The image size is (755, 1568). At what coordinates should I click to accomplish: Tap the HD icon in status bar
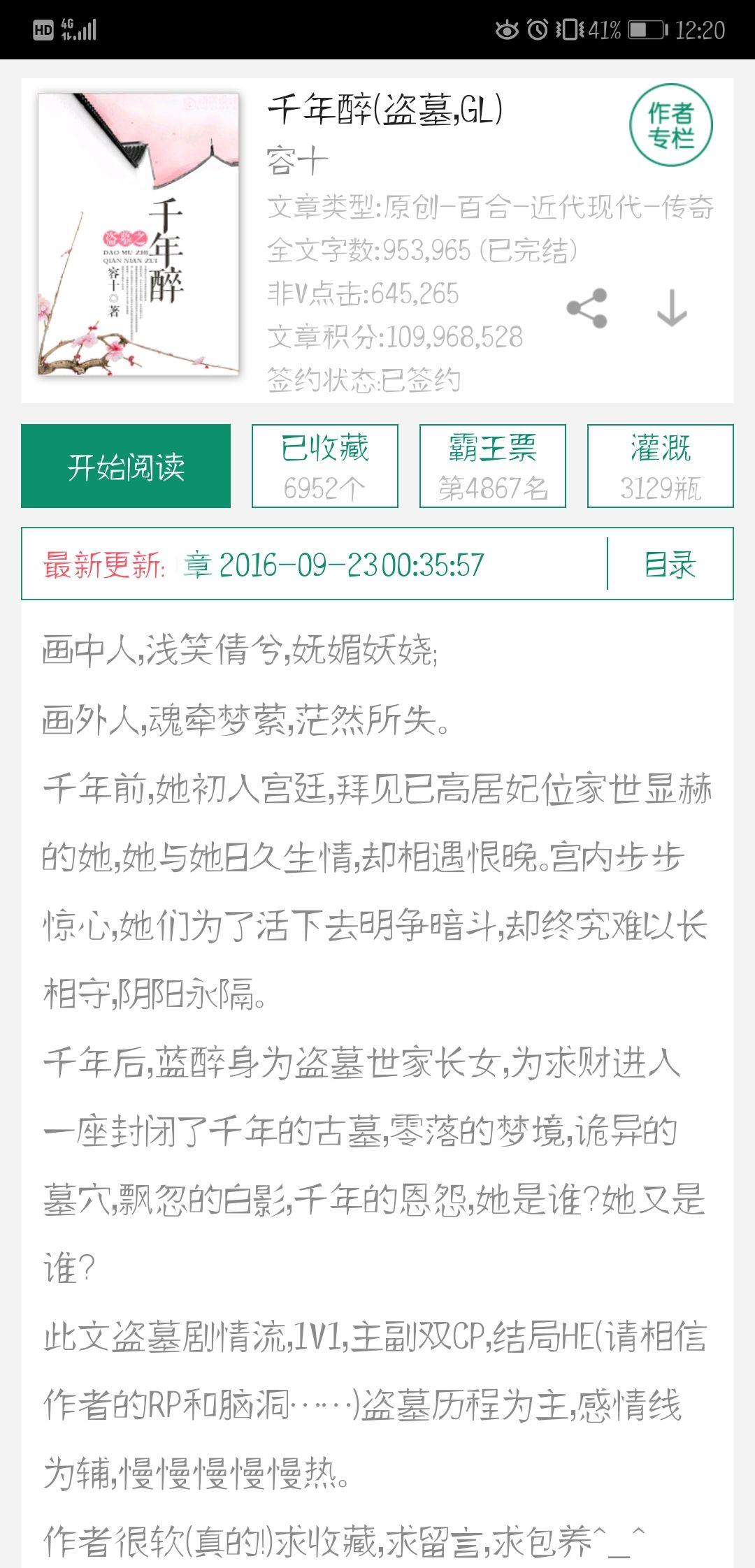pyautogui.click(x=43, y=29)
